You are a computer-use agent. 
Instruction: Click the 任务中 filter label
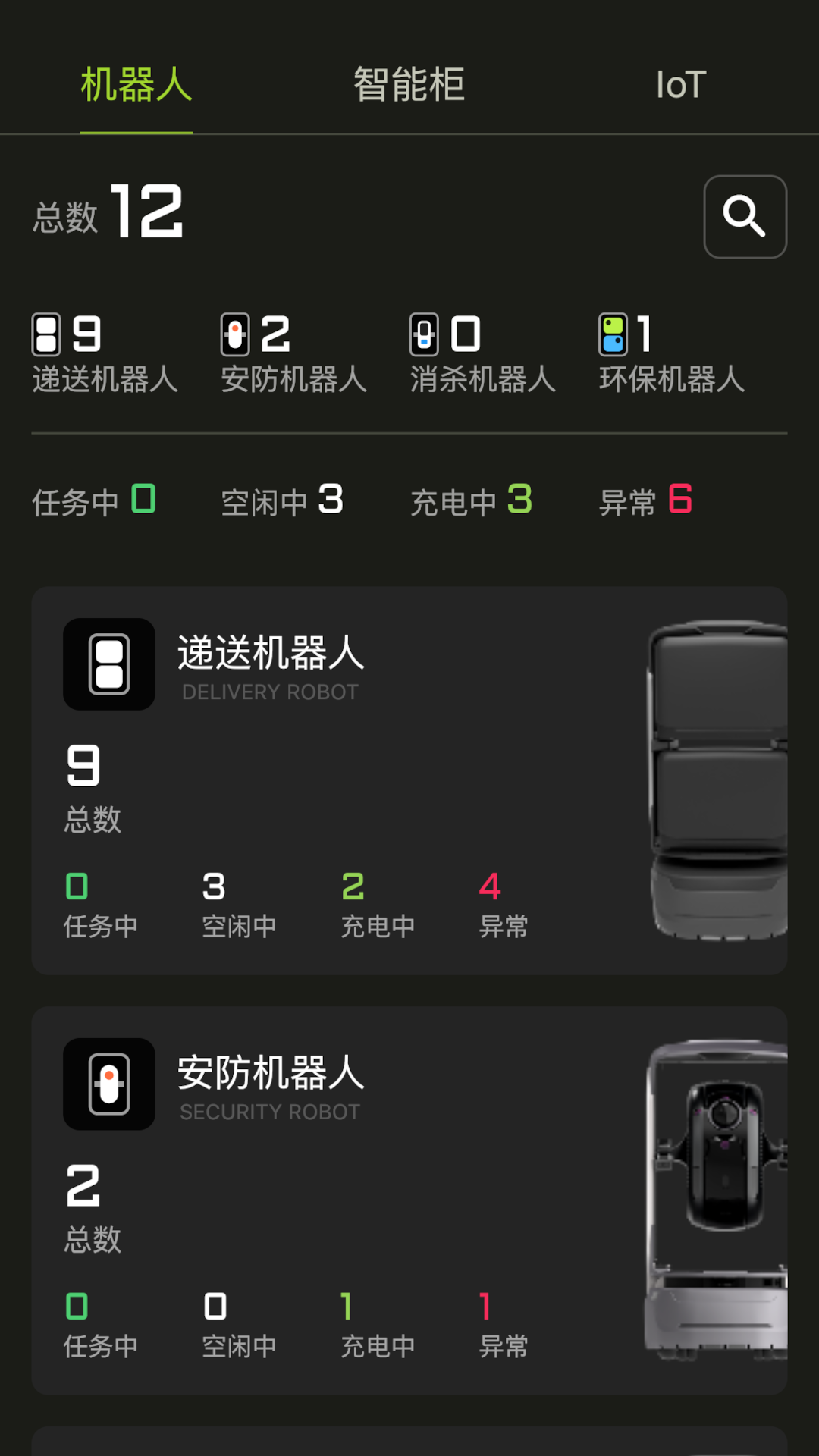[95, 500]
